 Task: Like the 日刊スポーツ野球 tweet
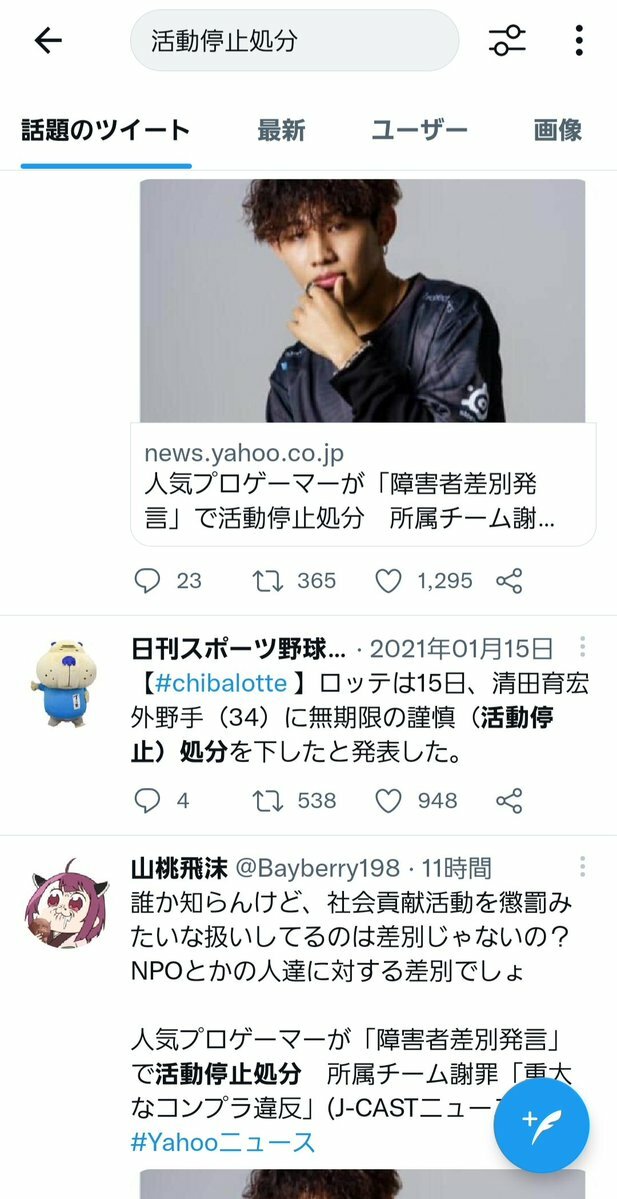pos(388,800)
